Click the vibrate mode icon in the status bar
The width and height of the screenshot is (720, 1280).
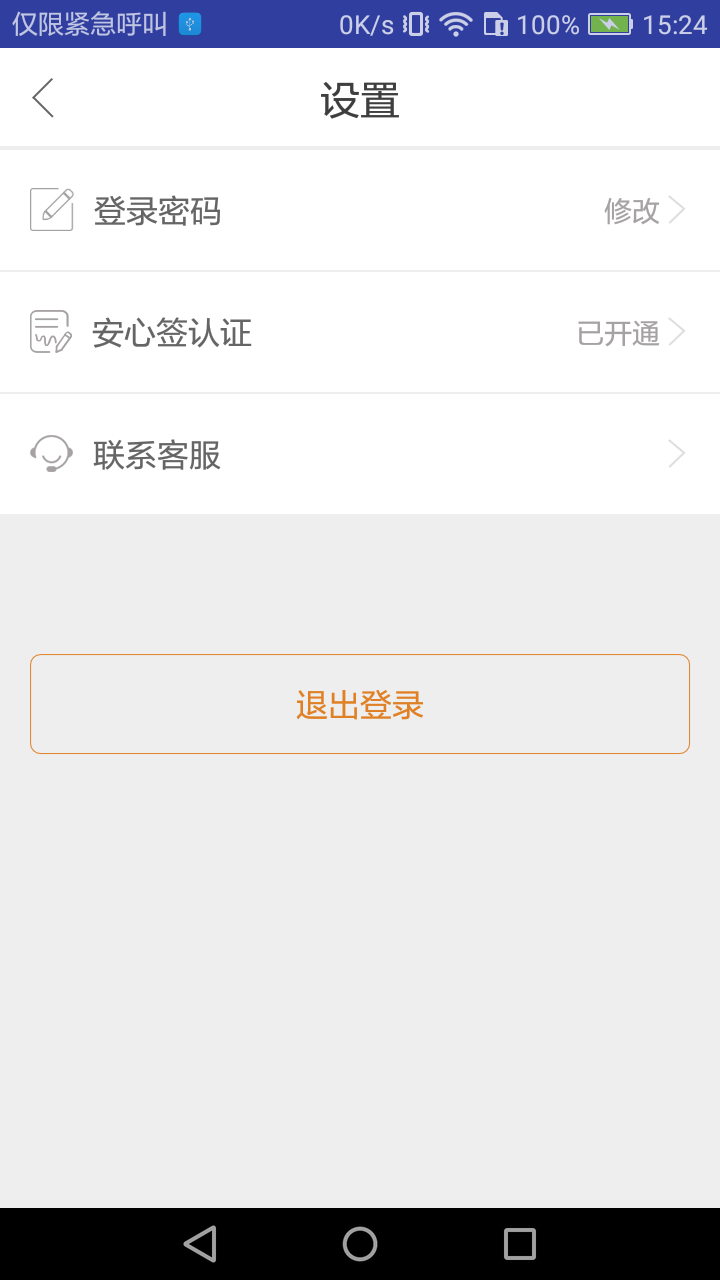(x=415, y=22)
